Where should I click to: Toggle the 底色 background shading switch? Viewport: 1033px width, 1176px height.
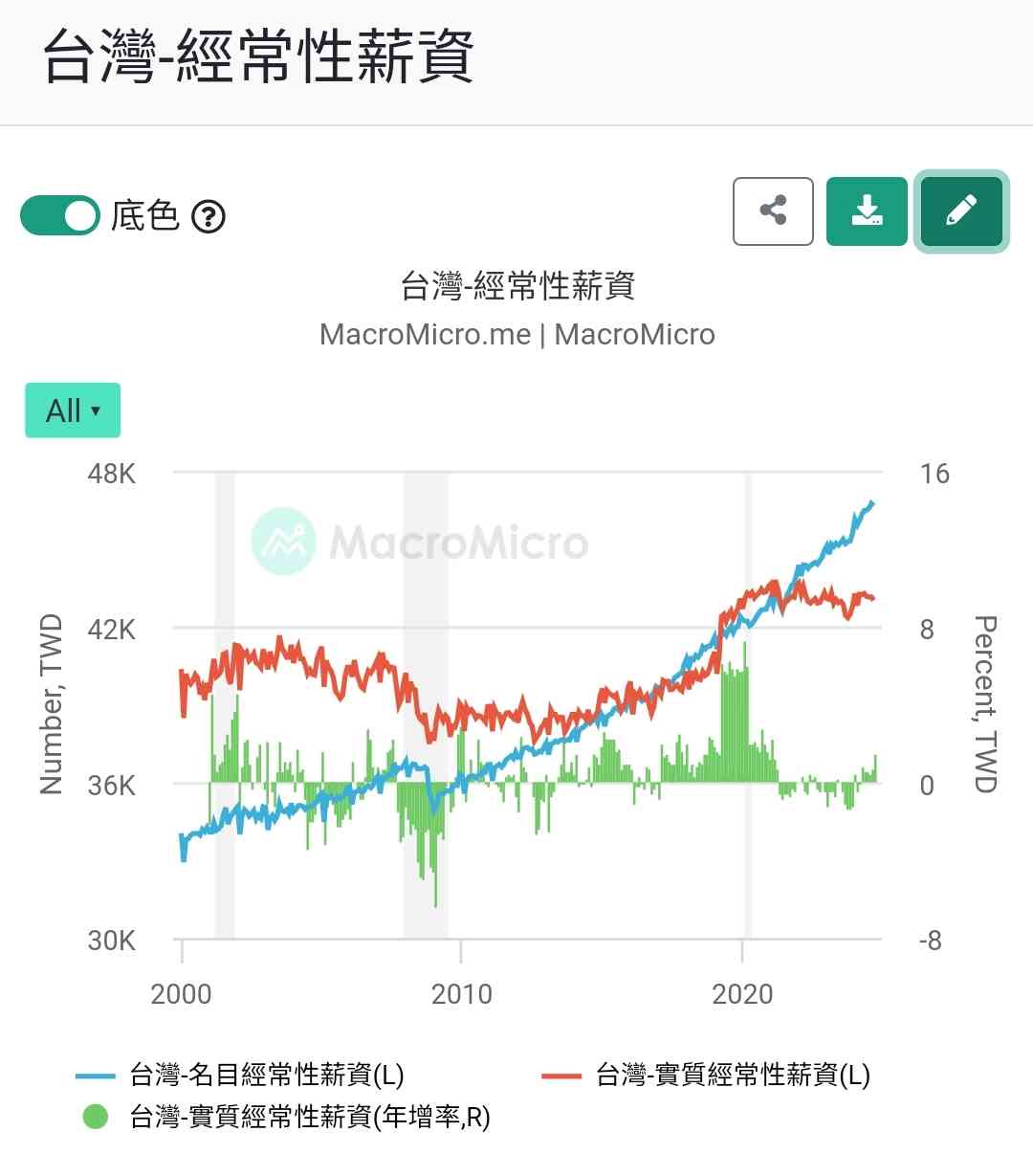pyautogui.click(x=59, y=215)
